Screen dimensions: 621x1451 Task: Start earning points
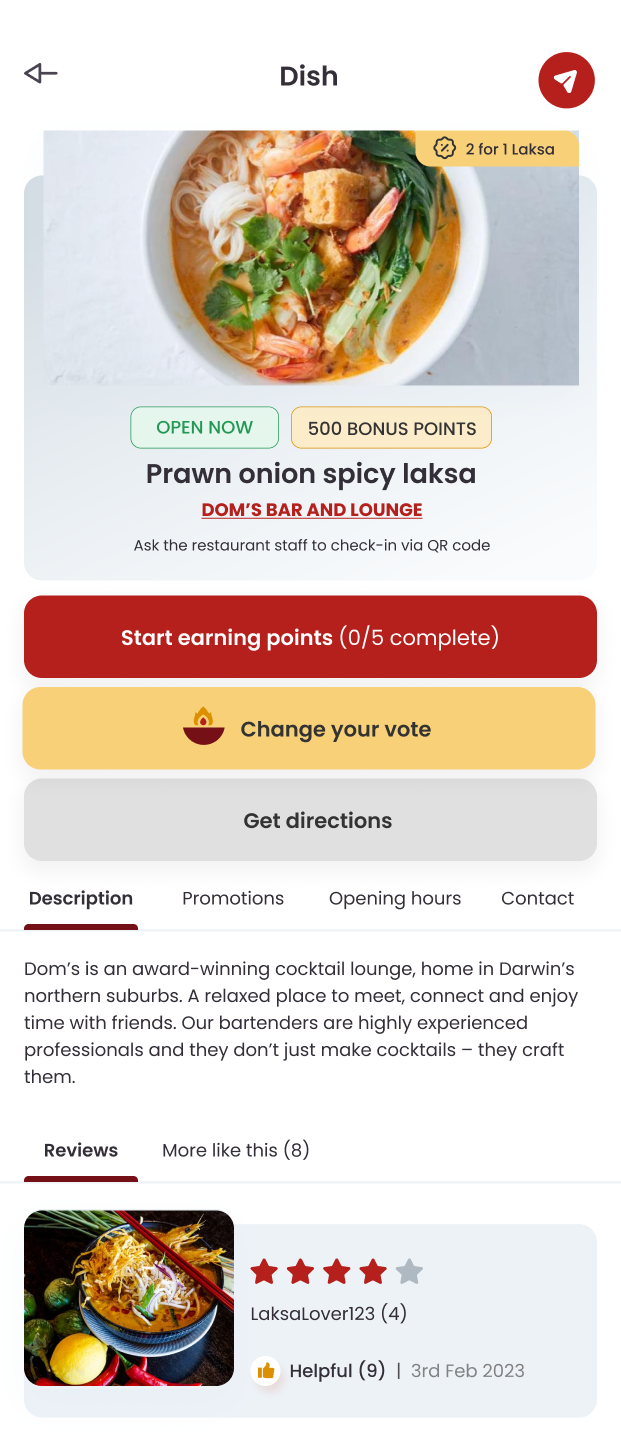click(x=310, y=637)
